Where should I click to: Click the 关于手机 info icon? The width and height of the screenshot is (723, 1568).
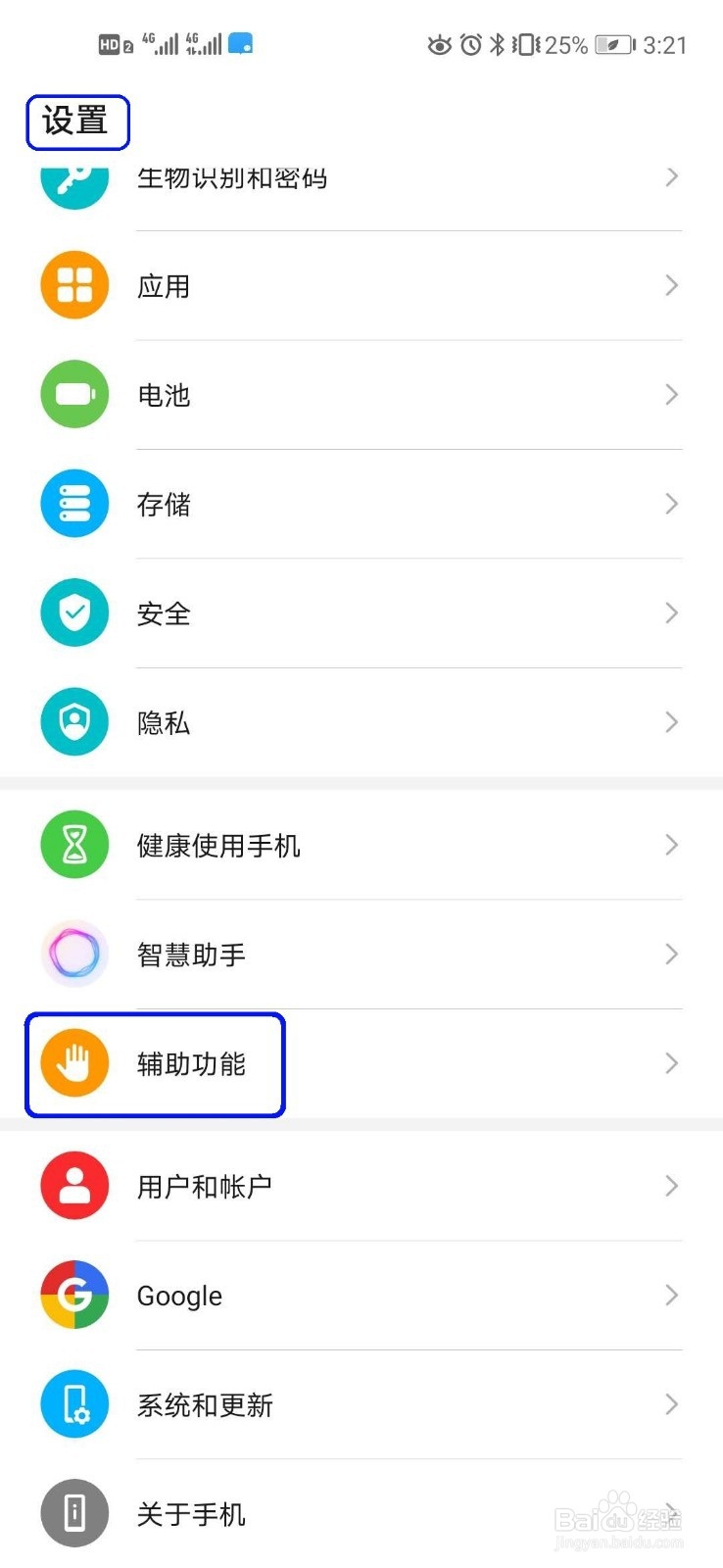pos(73,1514)
